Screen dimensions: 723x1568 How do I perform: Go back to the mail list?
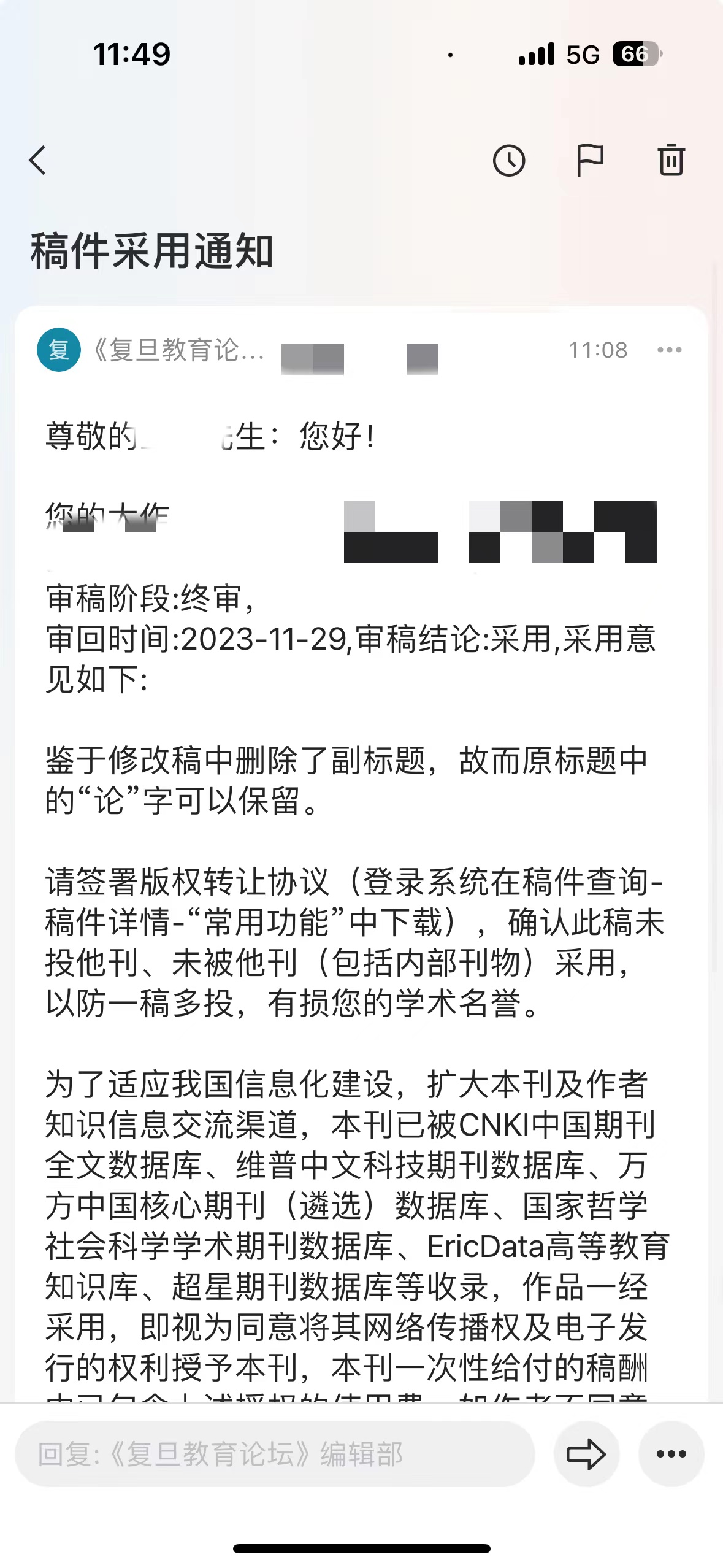point(37,161)
